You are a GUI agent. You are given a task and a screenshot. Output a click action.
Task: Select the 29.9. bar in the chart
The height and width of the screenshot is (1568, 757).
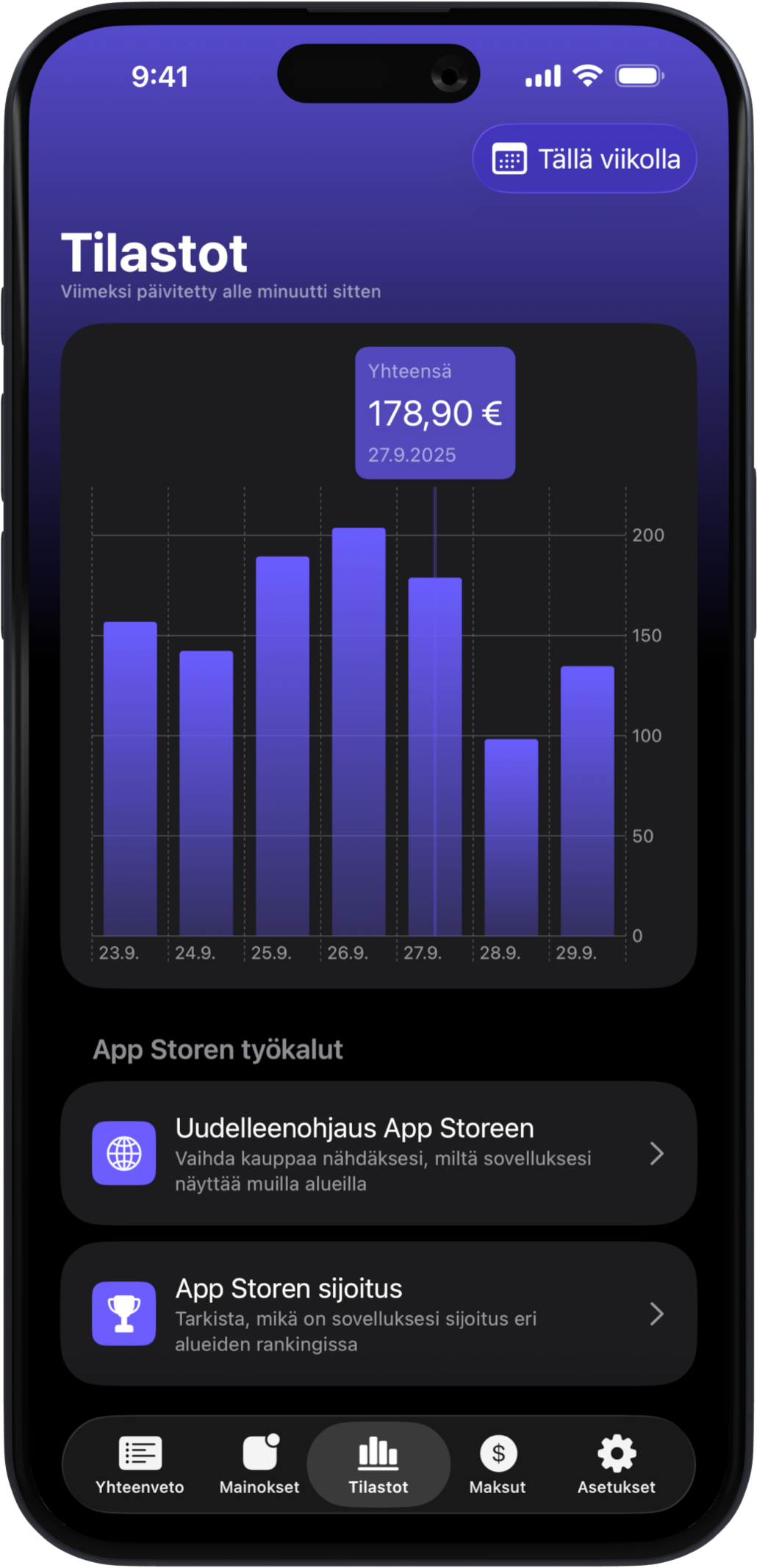click(x=587, y=801)
